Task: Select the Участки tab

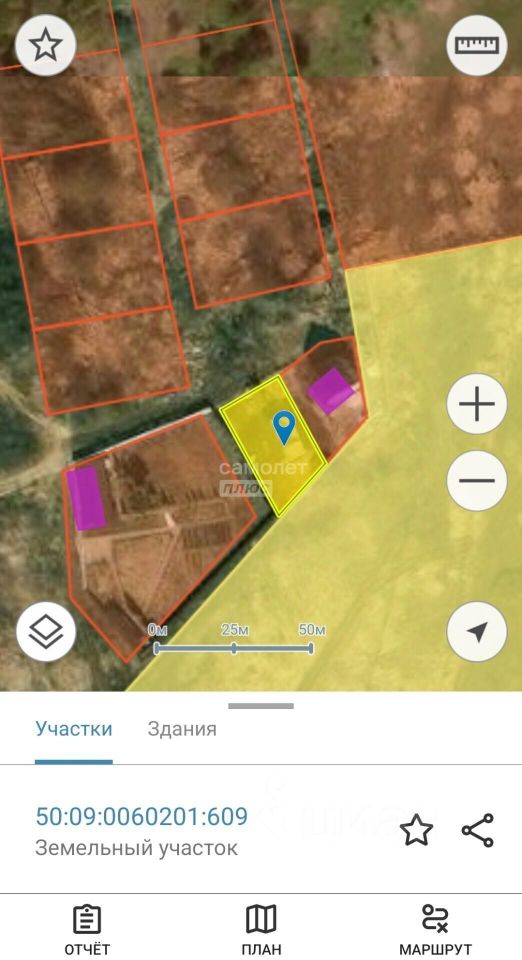Action: pyautogui.click(x=73, y=729)
